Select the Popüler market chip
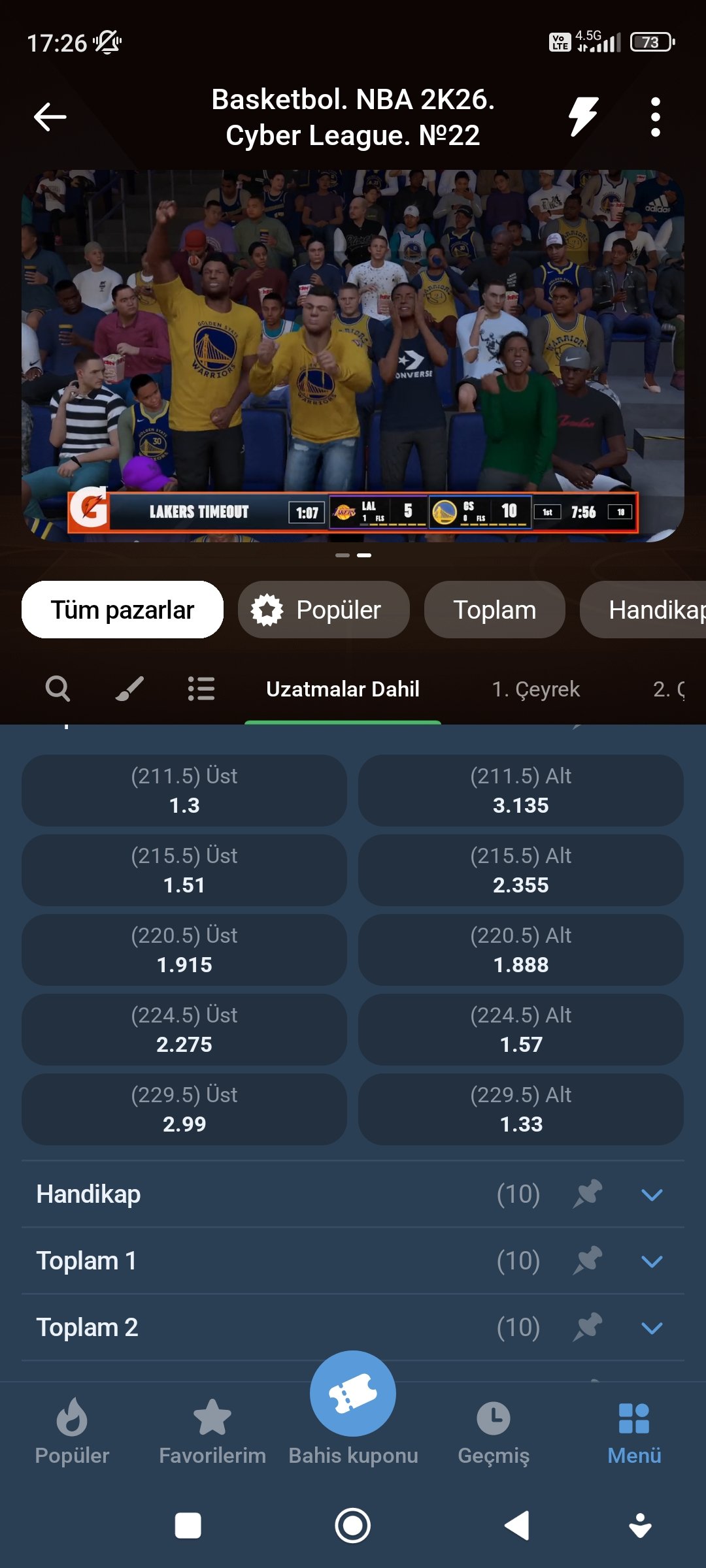The width and height of the screenshot is (706, 1568). pos(324,610)
